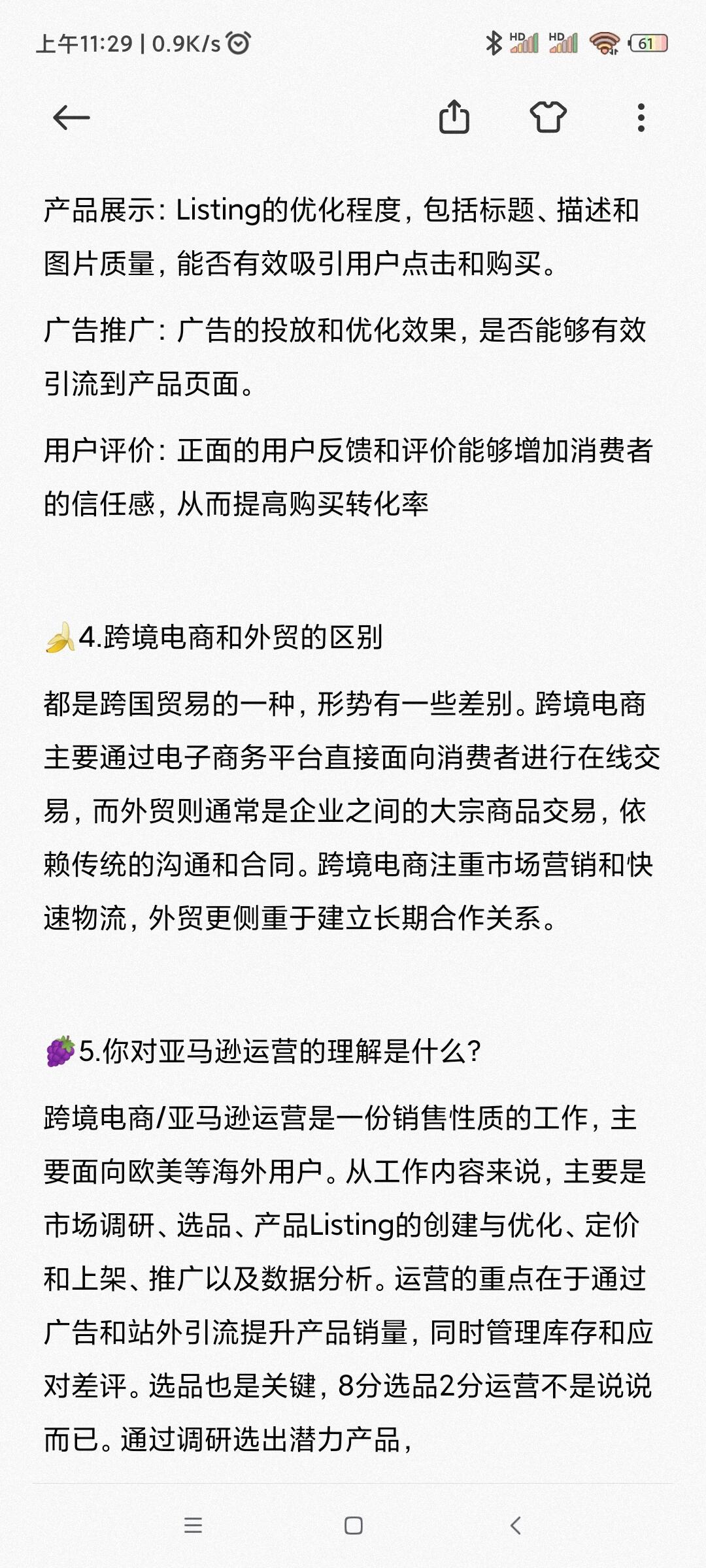Open recent apps from the navigation bar
Screen dimensions: 706x1568
point(193,1526)
